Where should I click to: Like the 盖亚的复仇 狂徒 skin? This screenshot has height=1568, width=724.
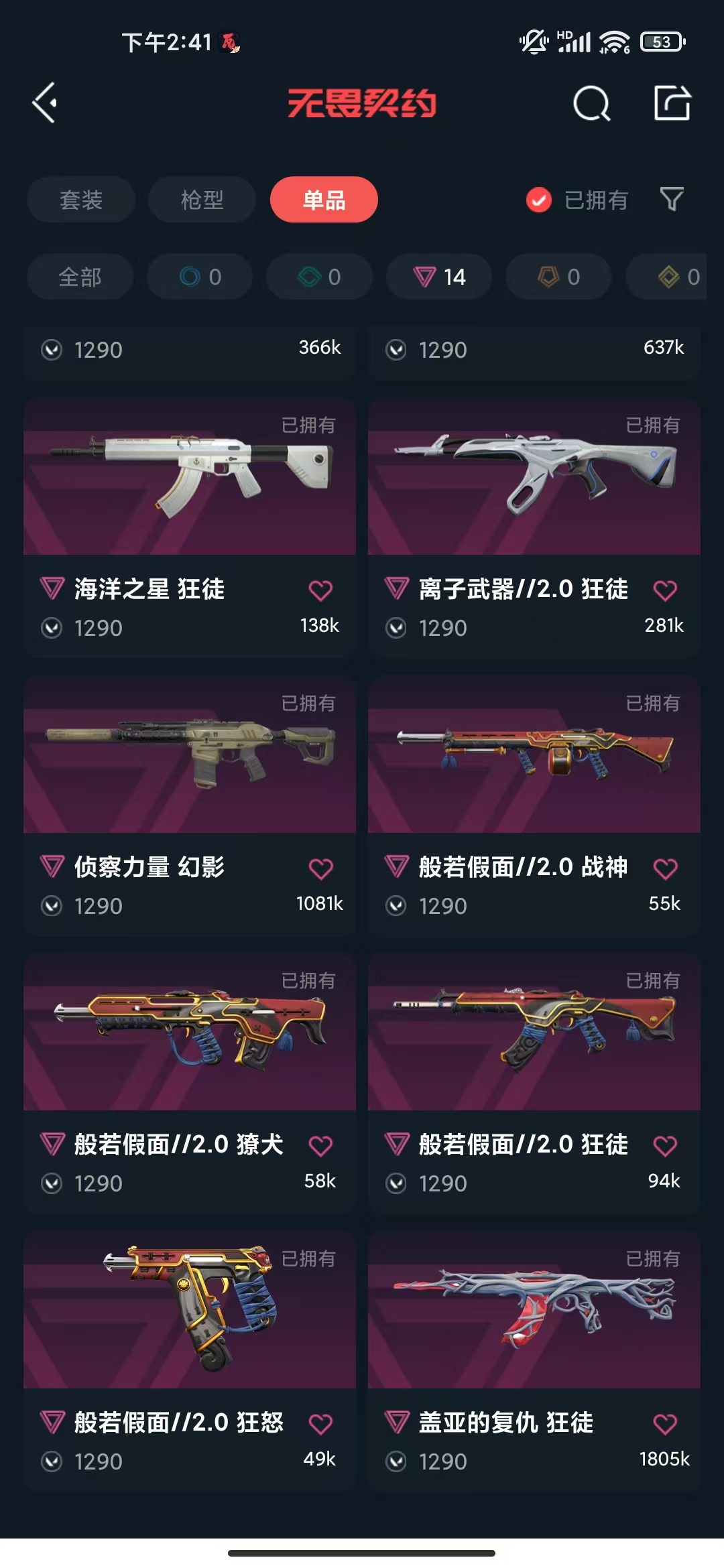click(665, 1424)
